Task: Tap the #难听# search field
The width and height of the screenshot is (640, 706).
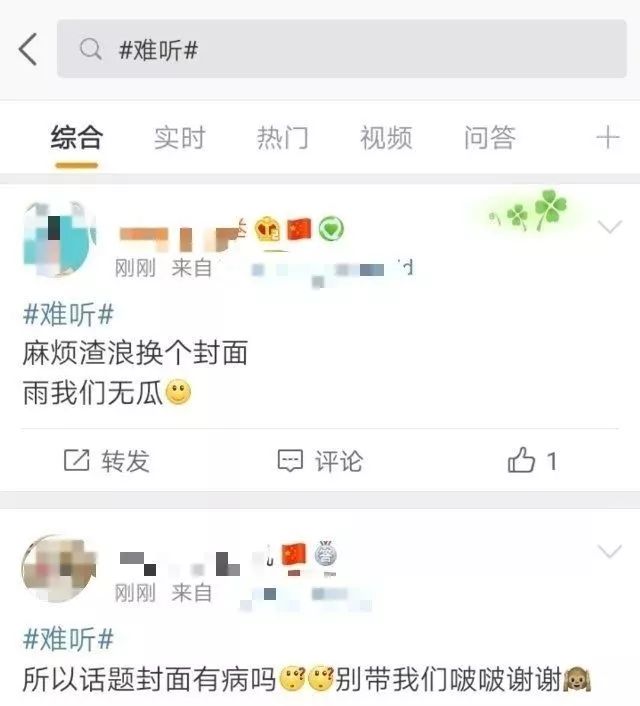Action: pos(340,49)
